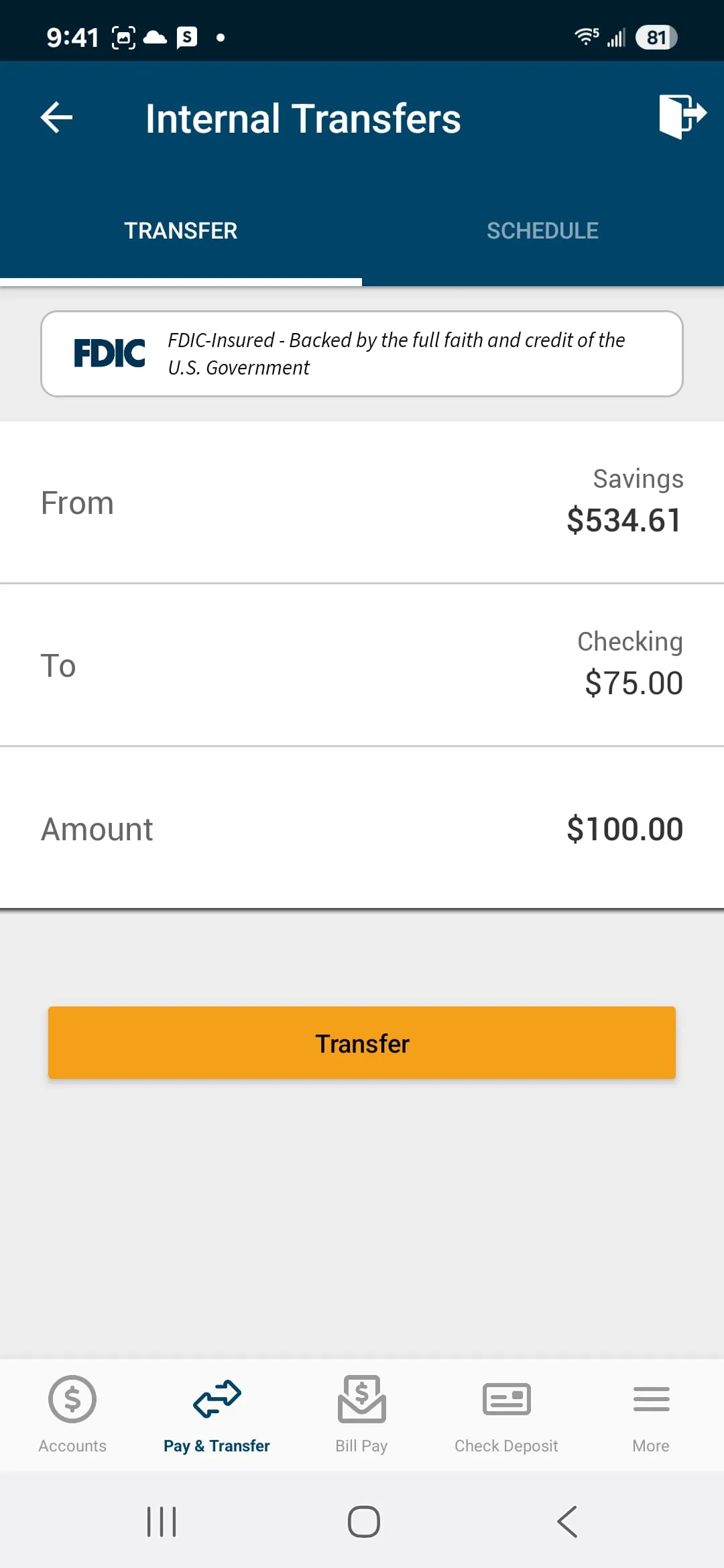
Task: Tap the Wi-Fi status icon
Action: point(585,36)
